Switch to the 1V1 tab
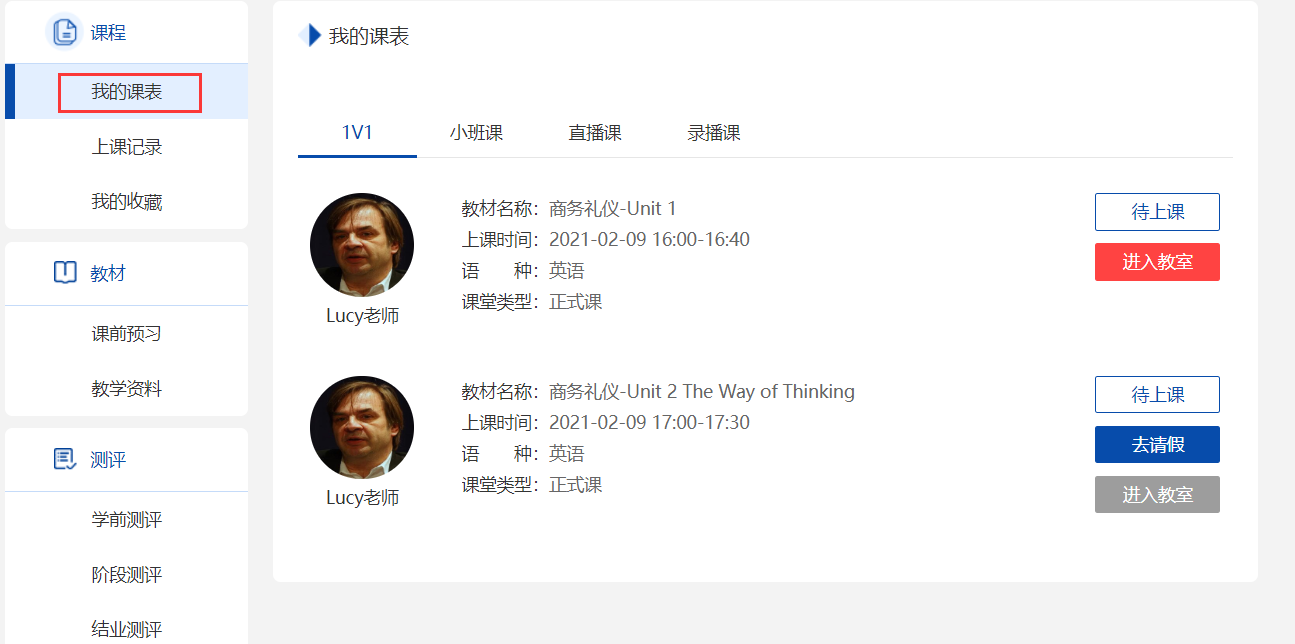The height and width of the screenshot is (644, 1295). click(x=357, y=133)
